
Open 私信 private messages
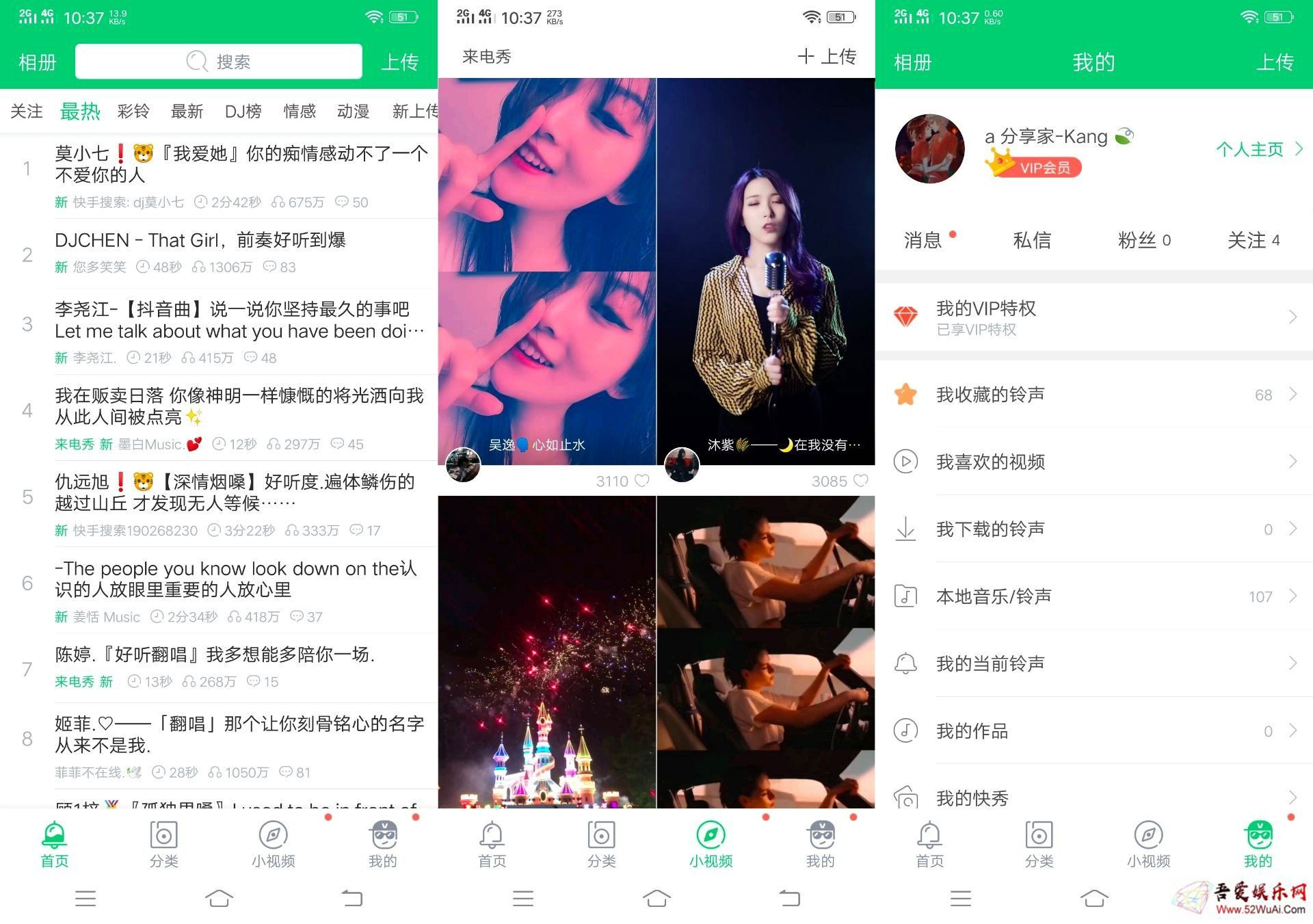click(1031, 240)
